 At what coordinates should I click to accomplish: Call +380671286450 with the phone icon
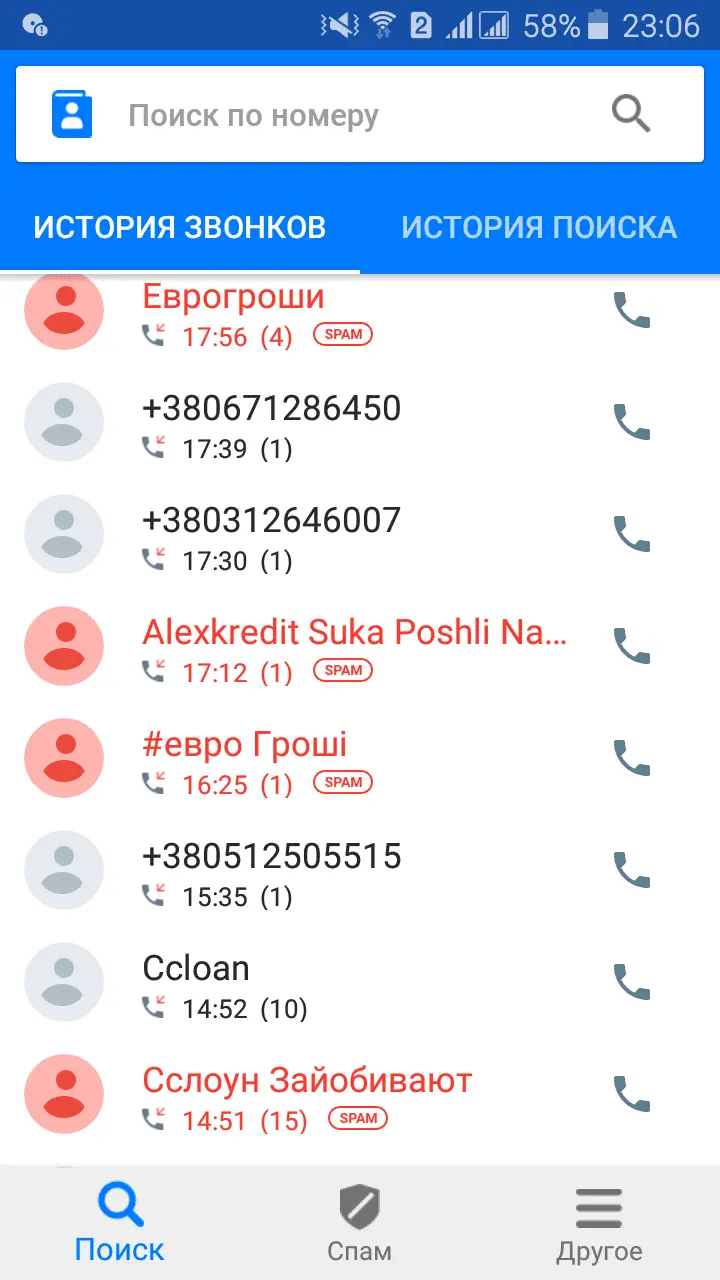click(x=632, y=422)
